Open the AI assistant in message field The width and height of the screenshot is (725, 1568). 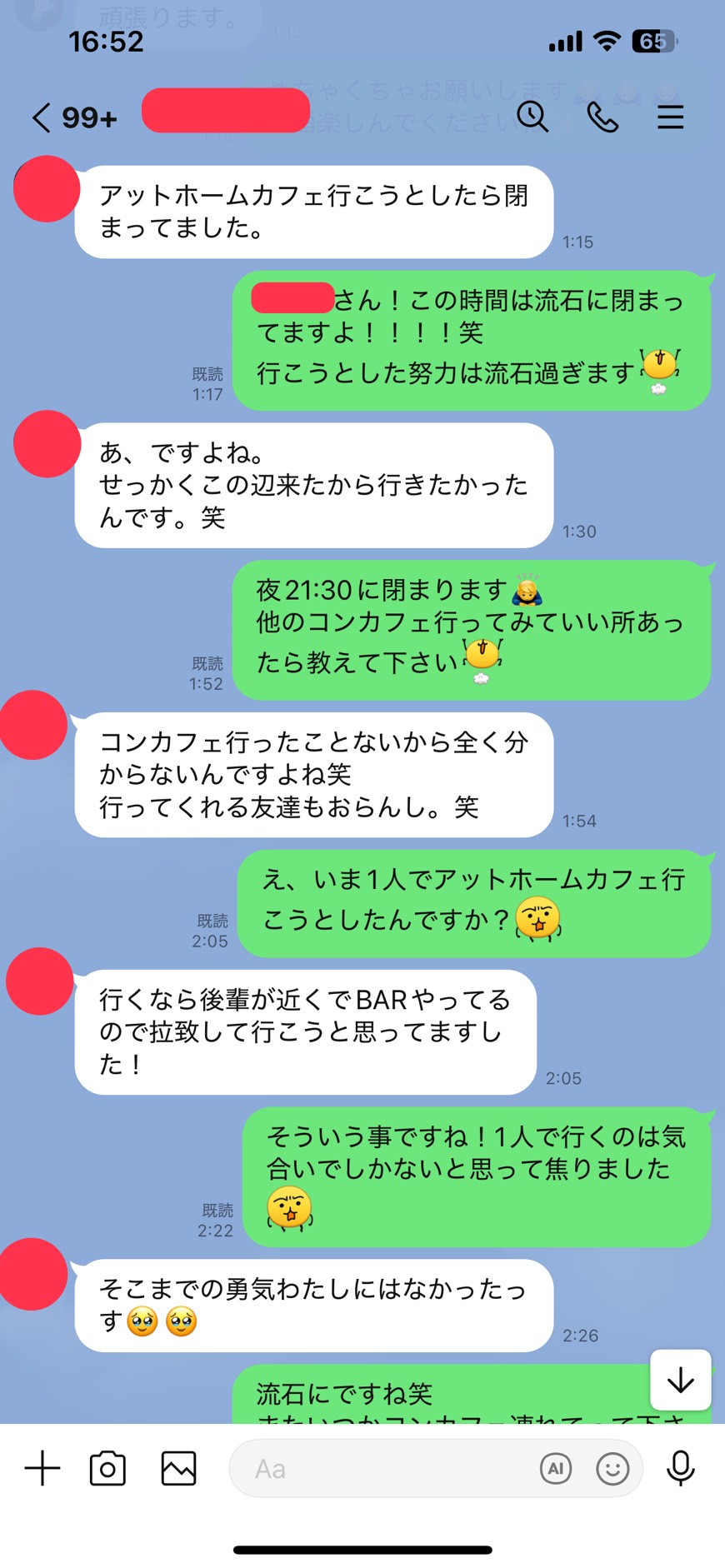tap(556, 1468)
